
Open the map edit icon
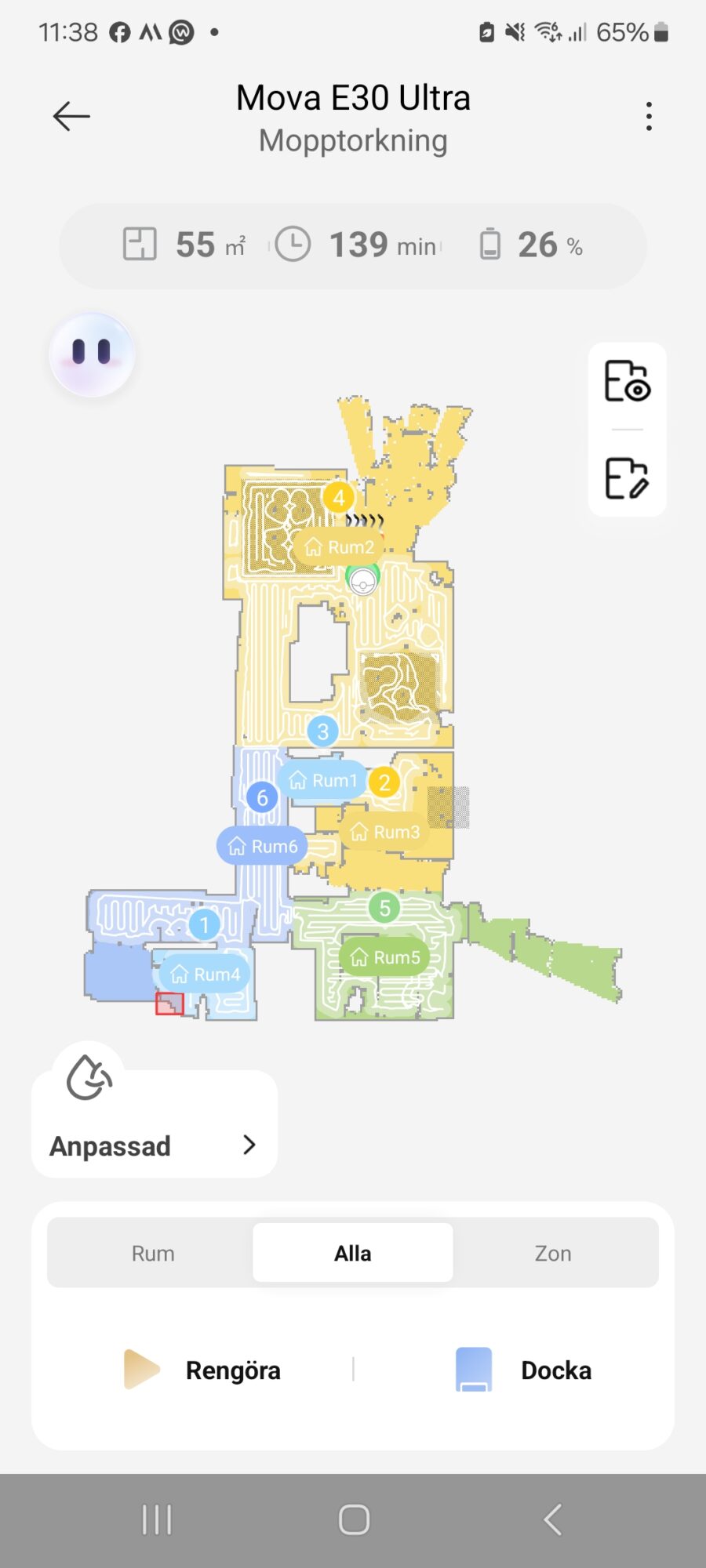627,478
